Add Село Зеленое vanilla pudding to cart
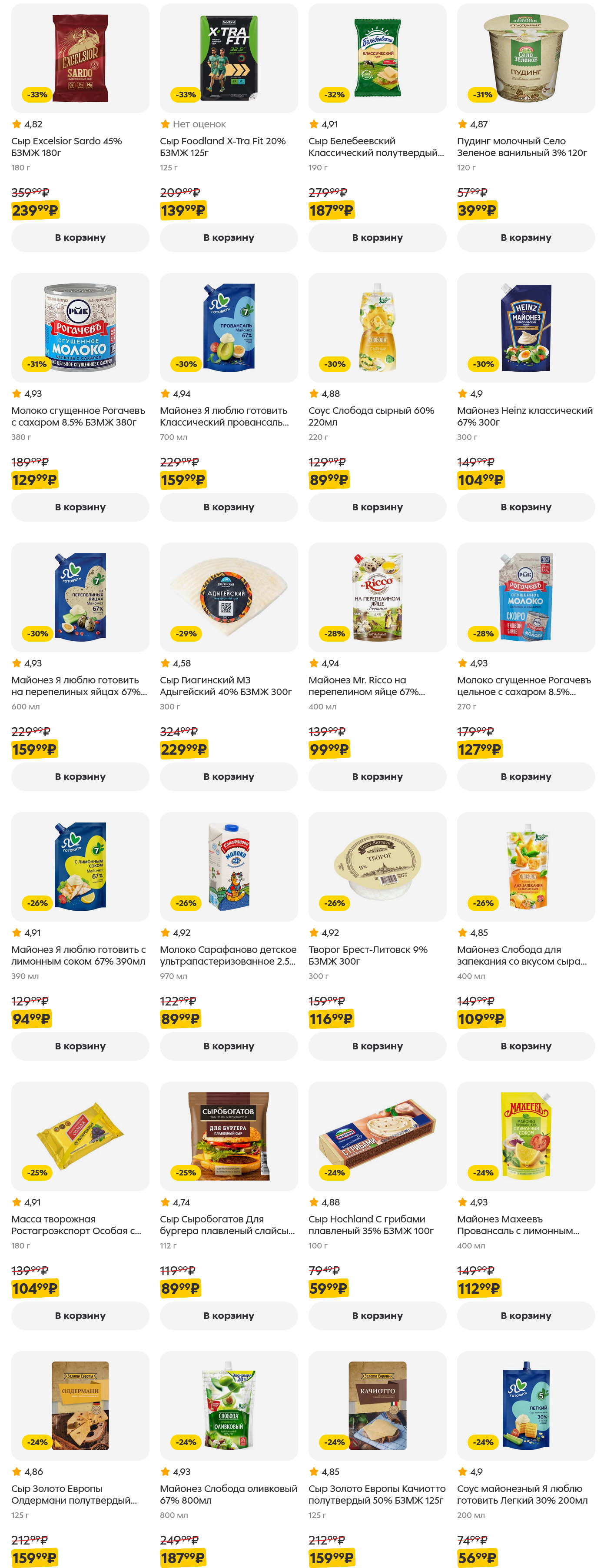 [525, 237]
